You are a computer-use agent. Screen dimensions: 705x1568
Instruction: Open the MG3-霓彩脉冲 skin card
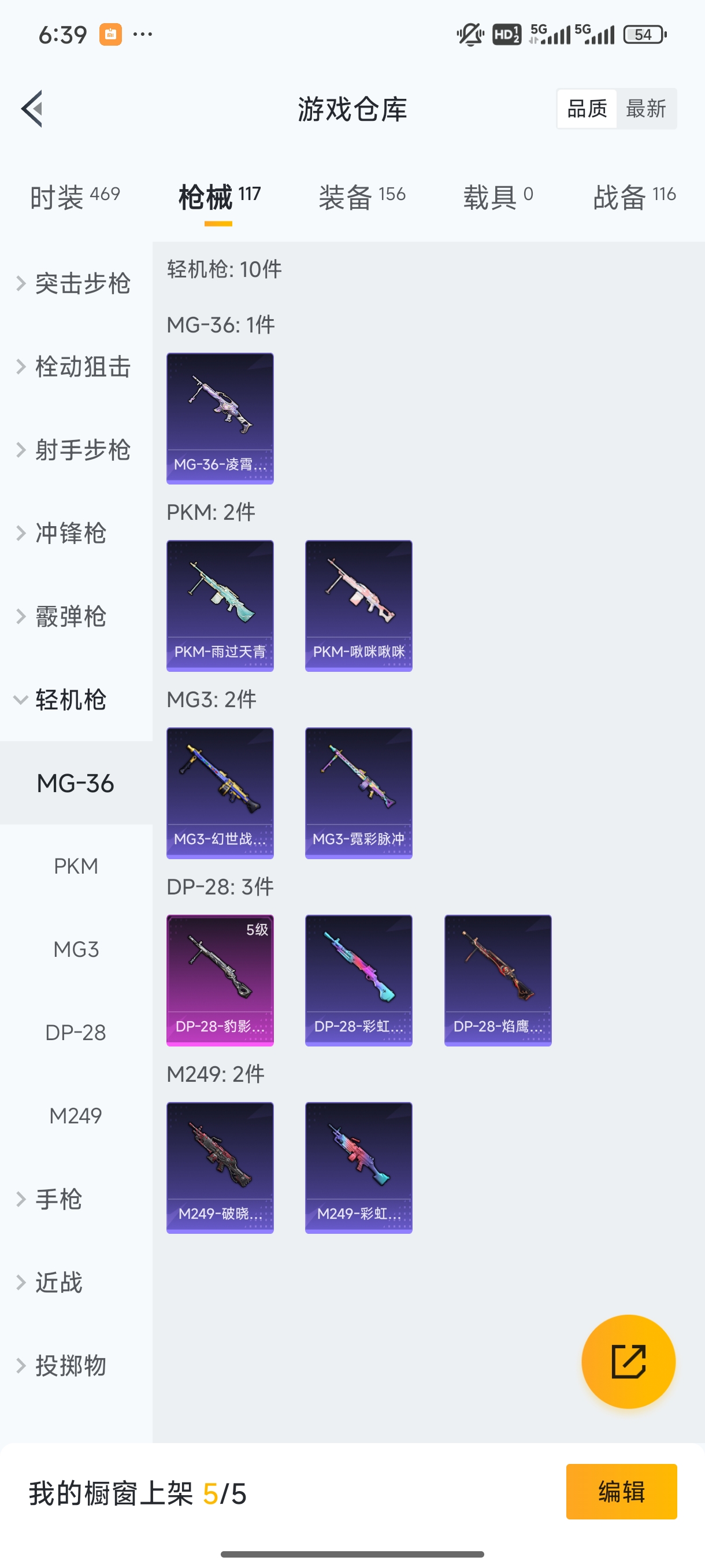coord(358,793)
